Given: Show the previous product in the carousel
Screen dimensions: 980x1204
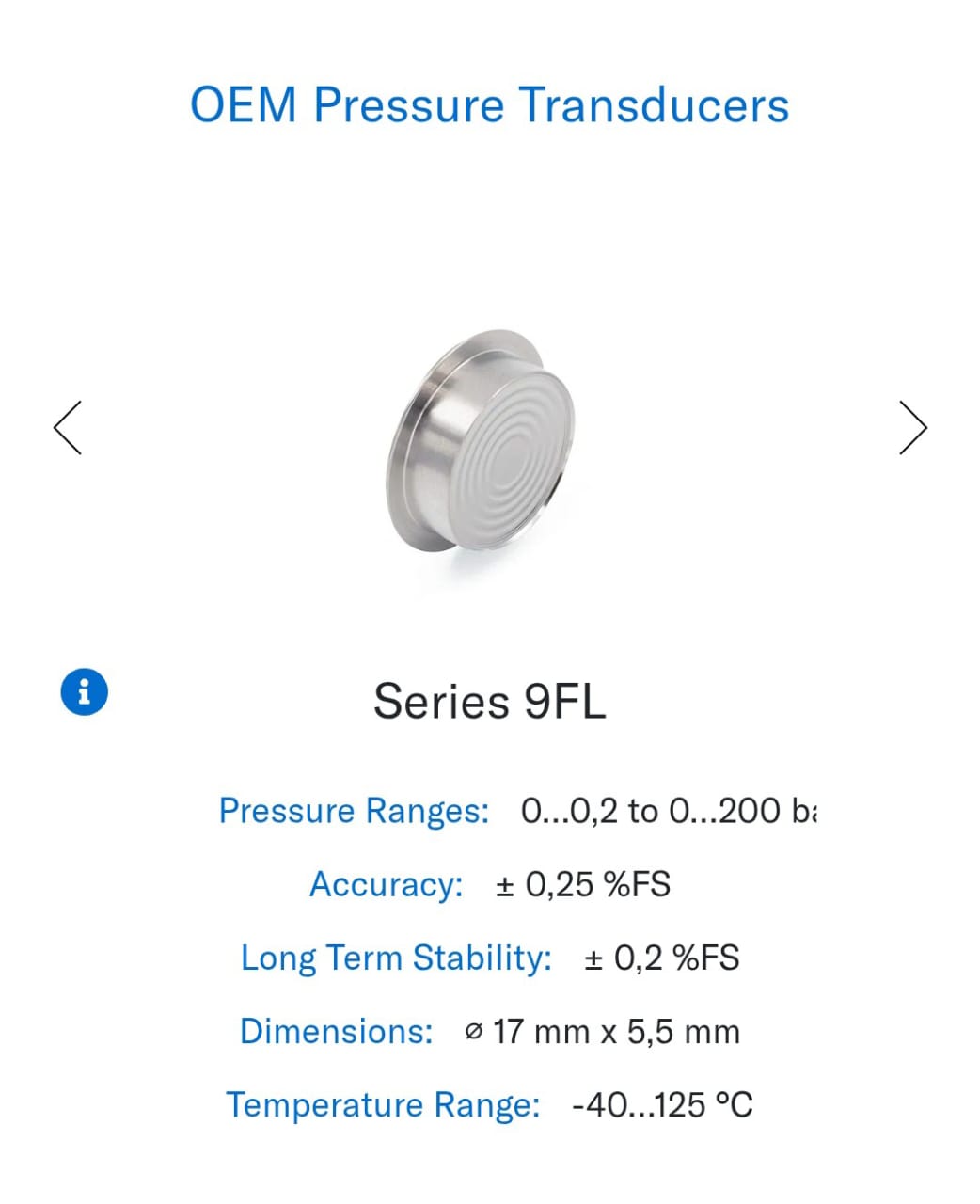Looking at the screenshot, I should 68,428.
